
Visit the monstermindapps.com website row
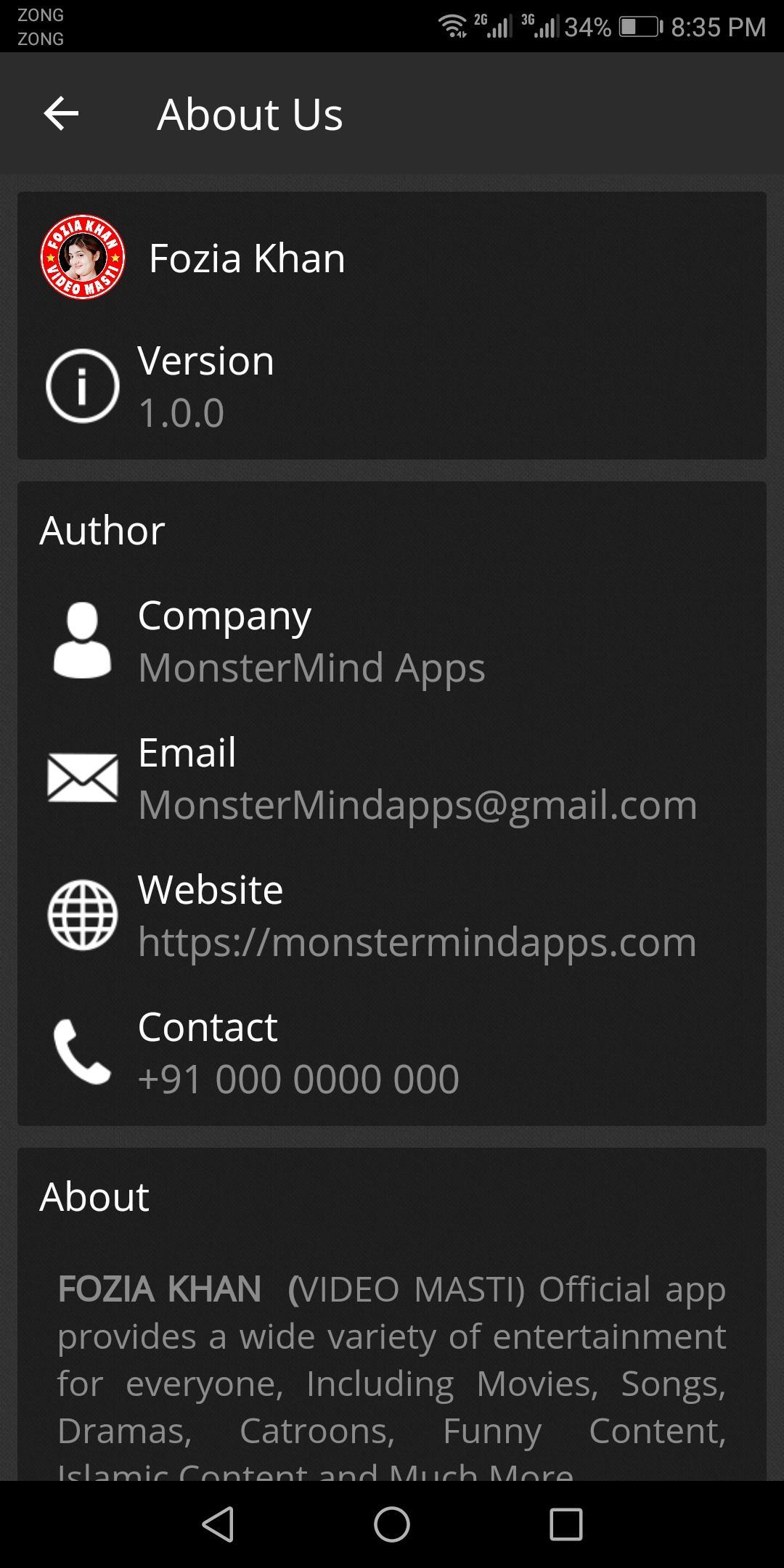click(x=392, y=915)
